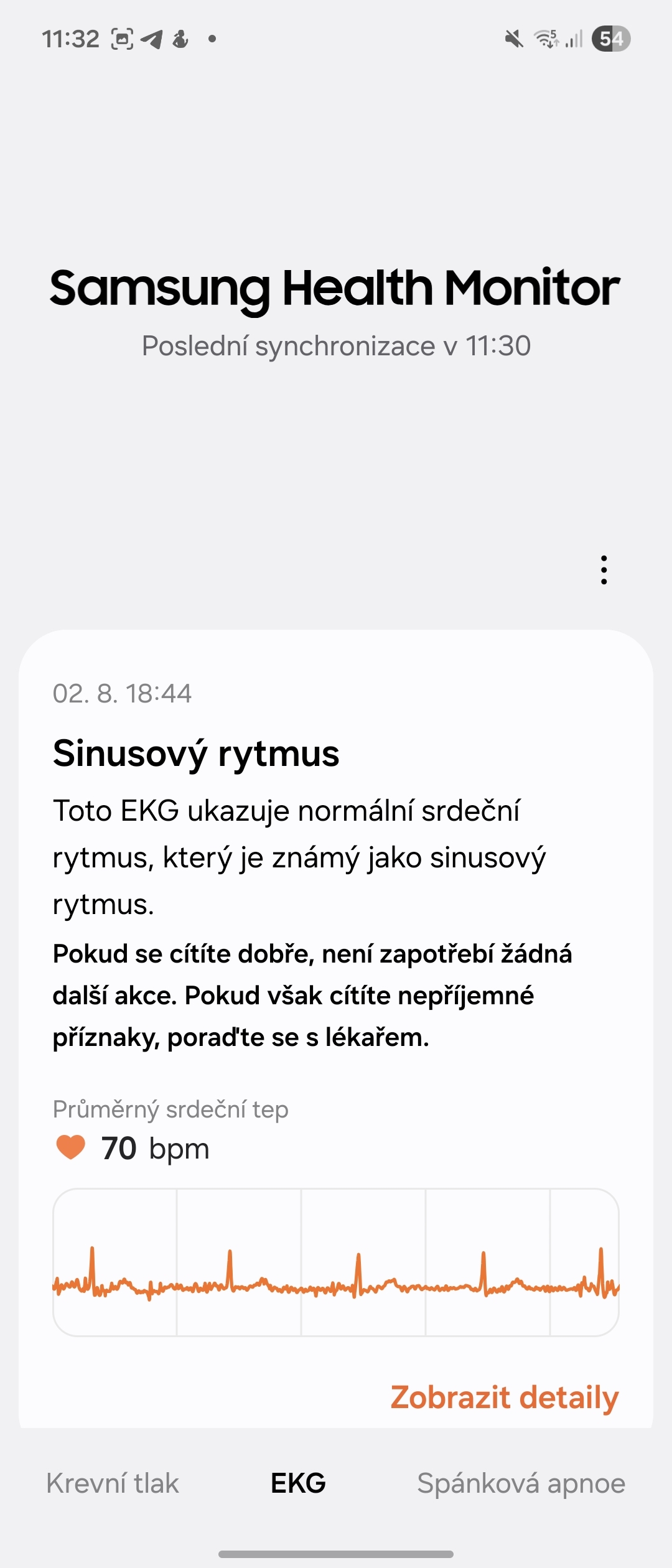Tap the Telegram icon in status bar
Screen dimensions: 672x1568
(151, 39)
